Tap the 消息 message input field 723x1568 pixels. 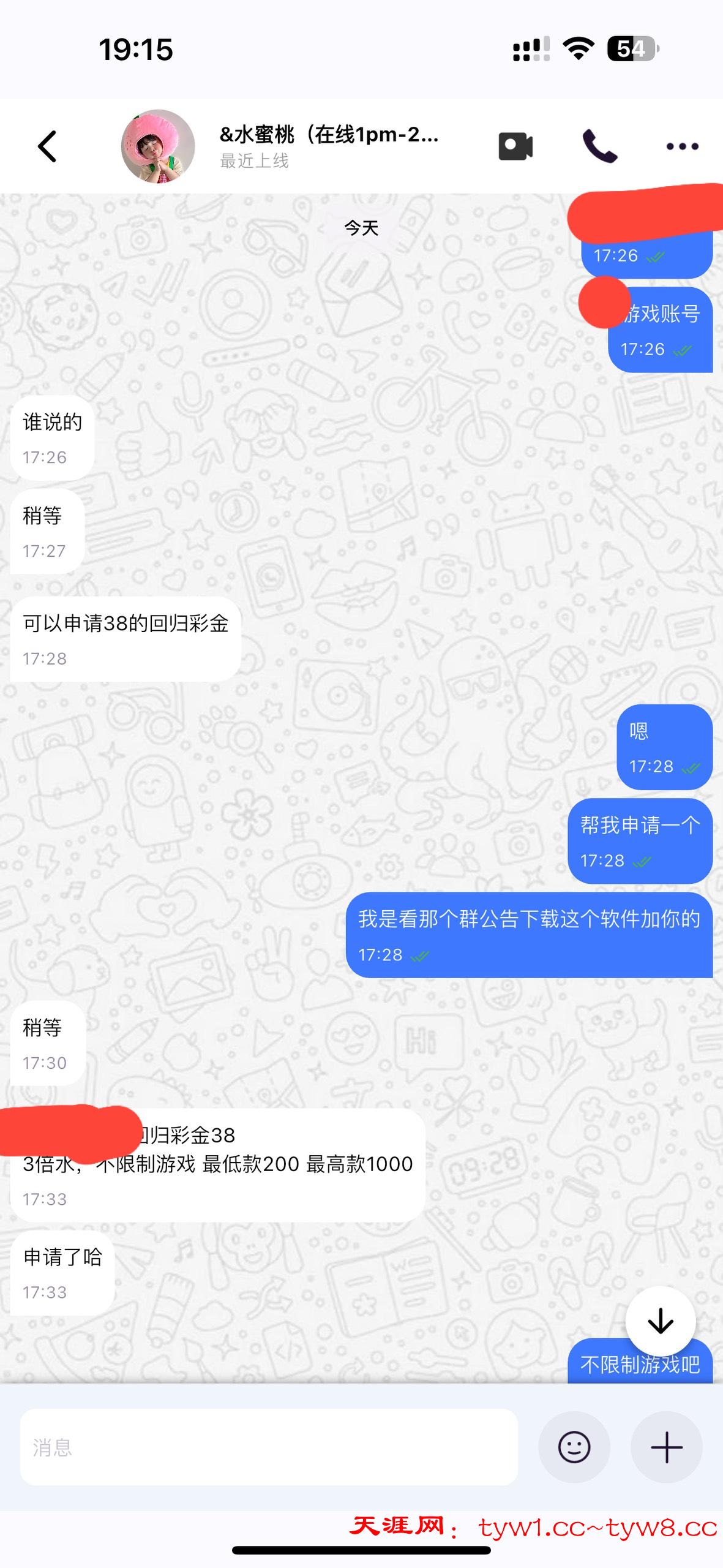click(268, 1447)
